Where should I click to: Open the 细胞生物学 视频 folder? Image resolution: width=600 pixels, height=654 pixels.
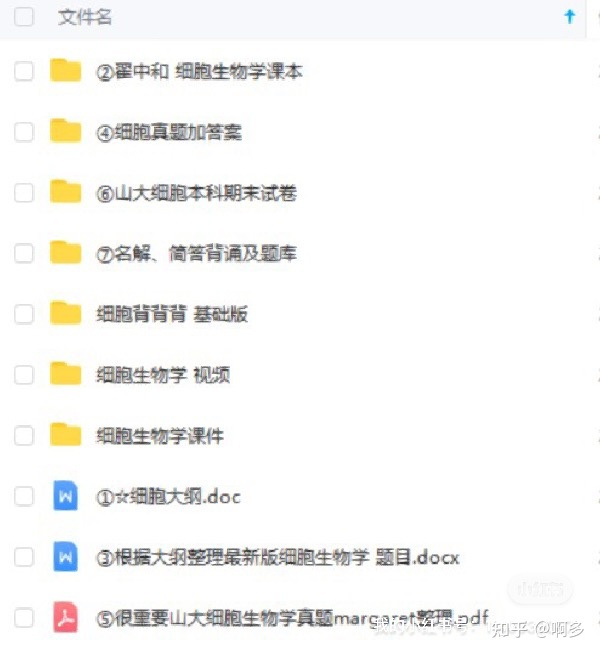coord(163,375)
